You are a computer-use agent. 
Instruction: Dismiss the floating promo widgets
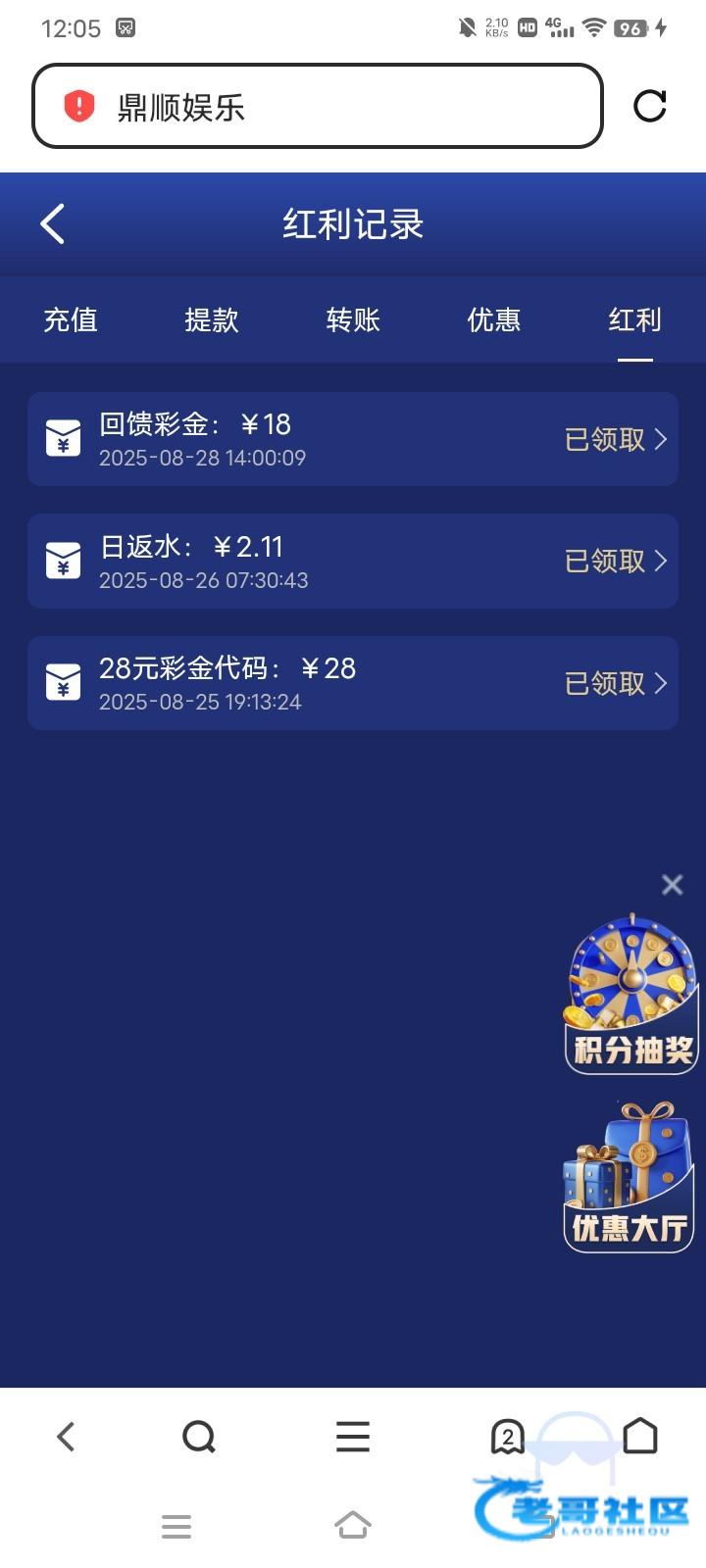click(x=672, y=885)
